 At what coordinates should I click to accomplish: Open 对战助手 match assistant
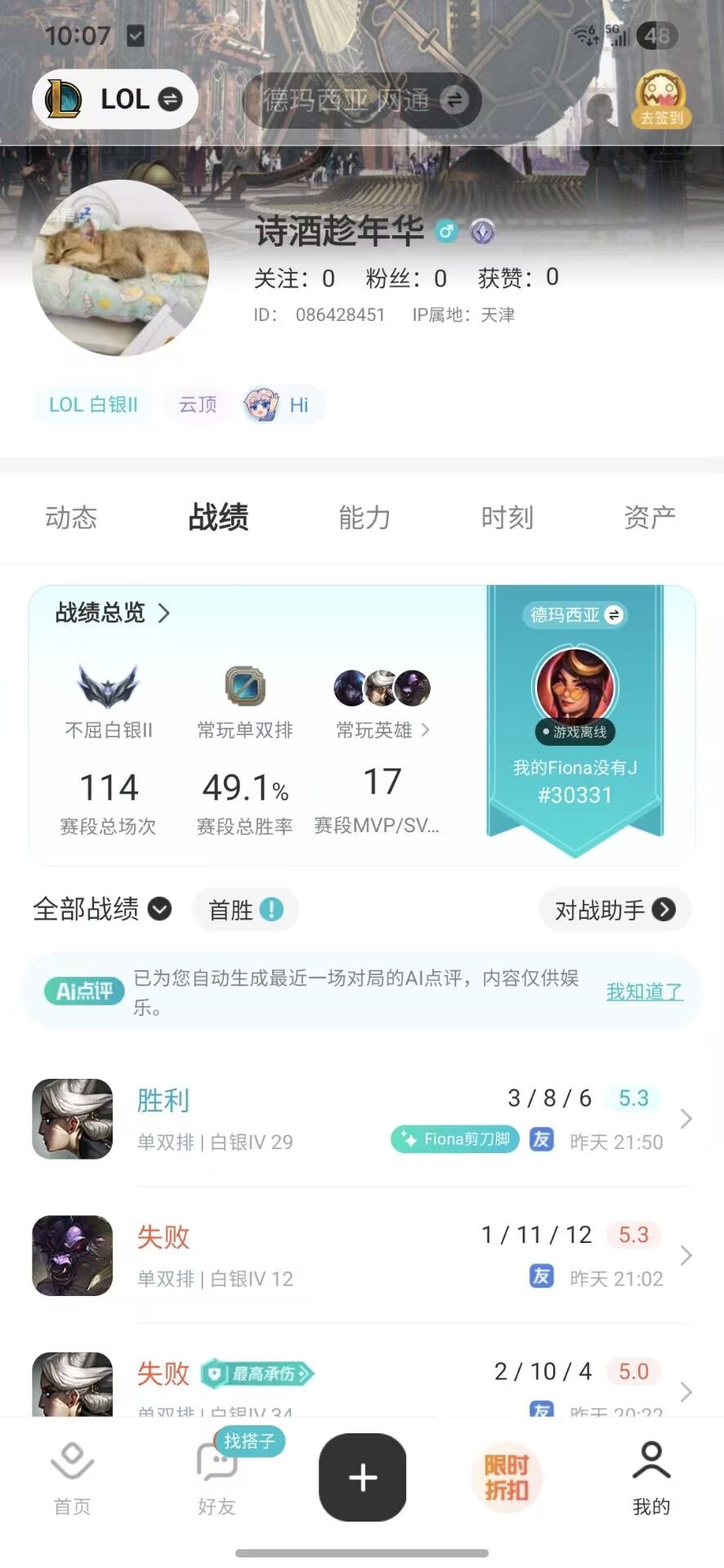(615, 909)
